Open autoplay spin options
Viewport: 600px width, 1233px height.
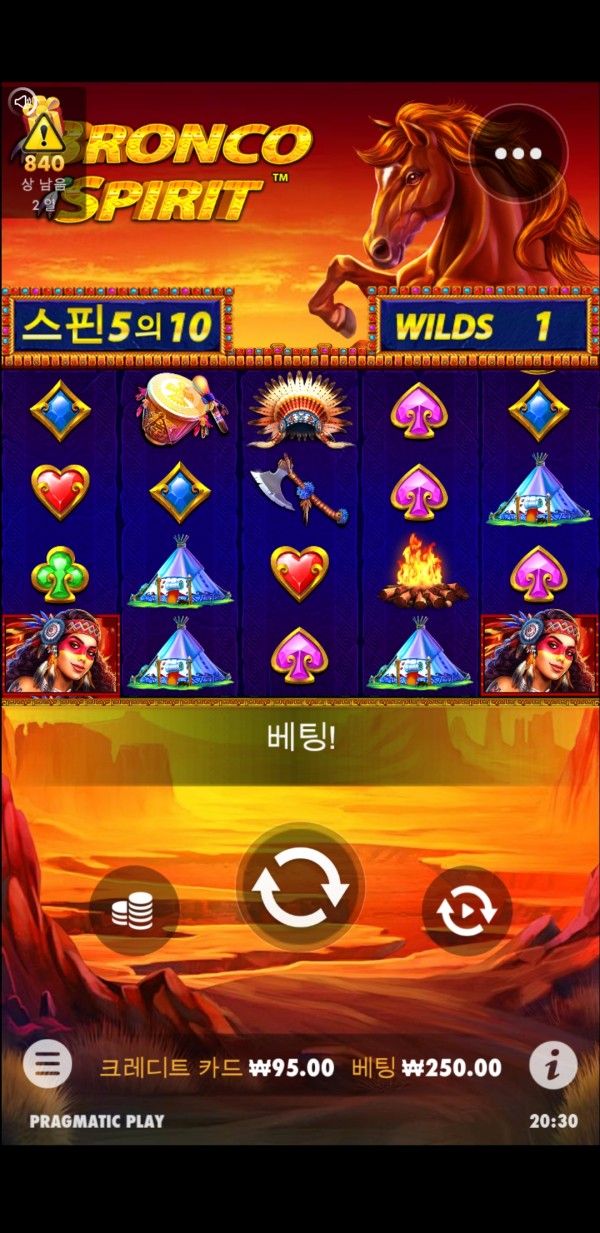click(x=466, y=911)
